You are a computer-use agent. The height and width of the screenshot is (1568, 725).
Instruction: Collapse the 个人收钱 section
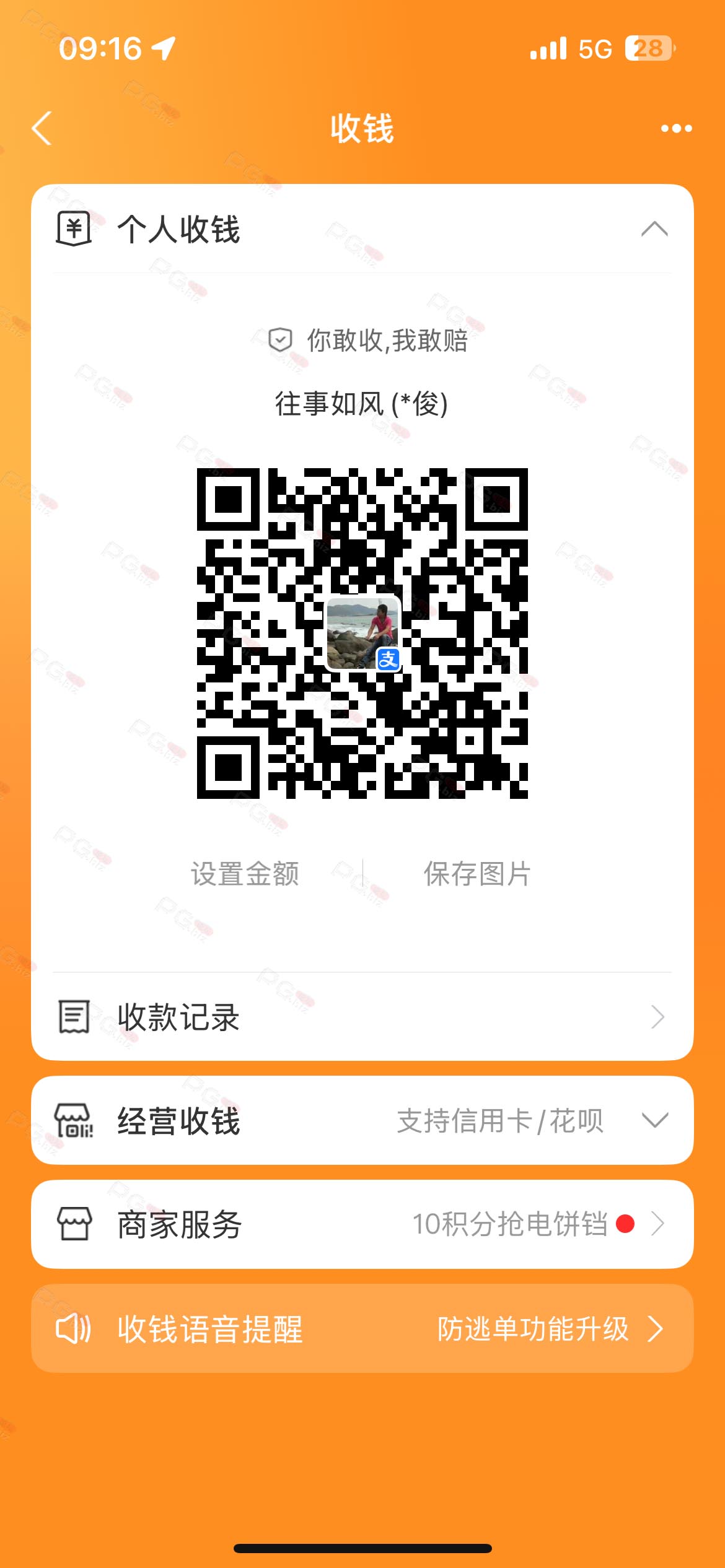pyautogui.click(x=654, y=229)
